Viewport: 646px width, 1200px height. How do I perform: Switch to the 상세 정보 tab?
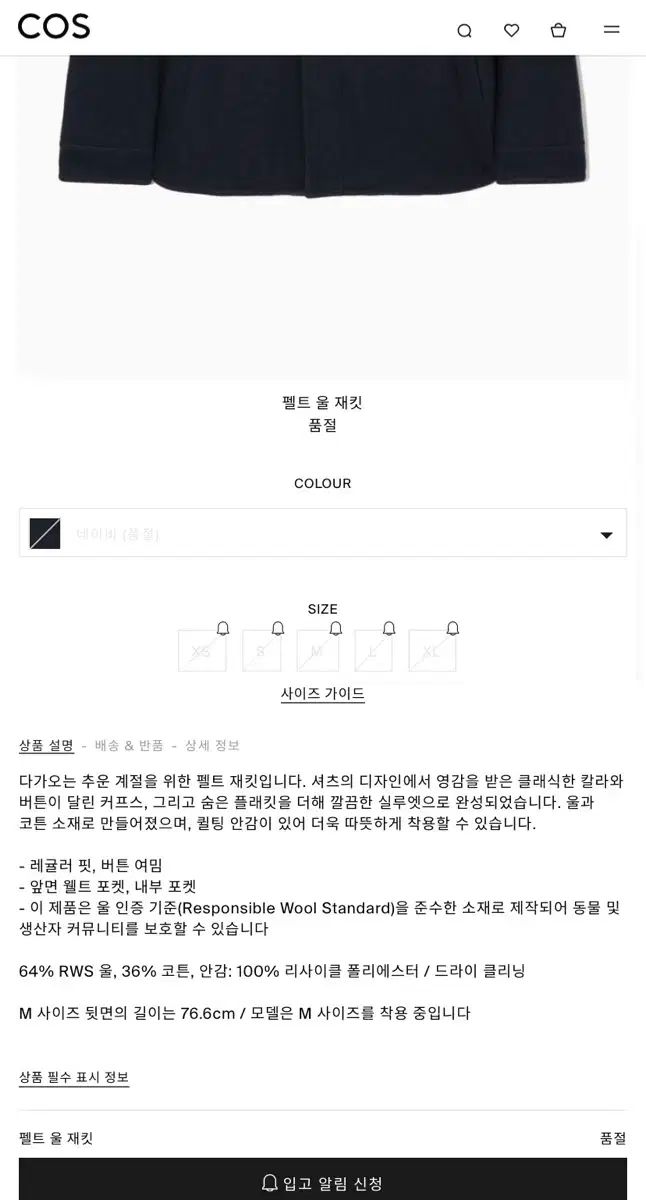click(212, 746)
